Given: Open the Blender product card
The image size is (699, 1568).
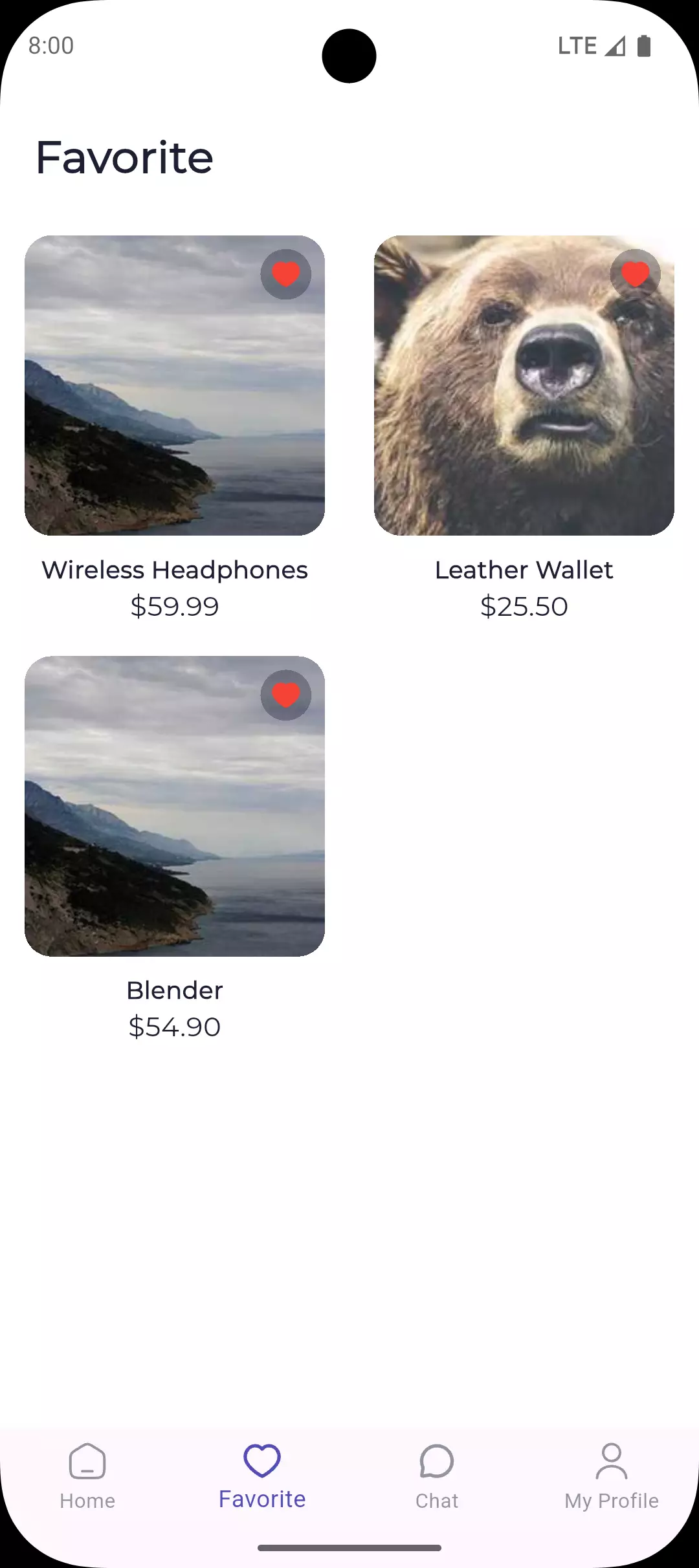Looking at the screenshot, I should point(175,822).
